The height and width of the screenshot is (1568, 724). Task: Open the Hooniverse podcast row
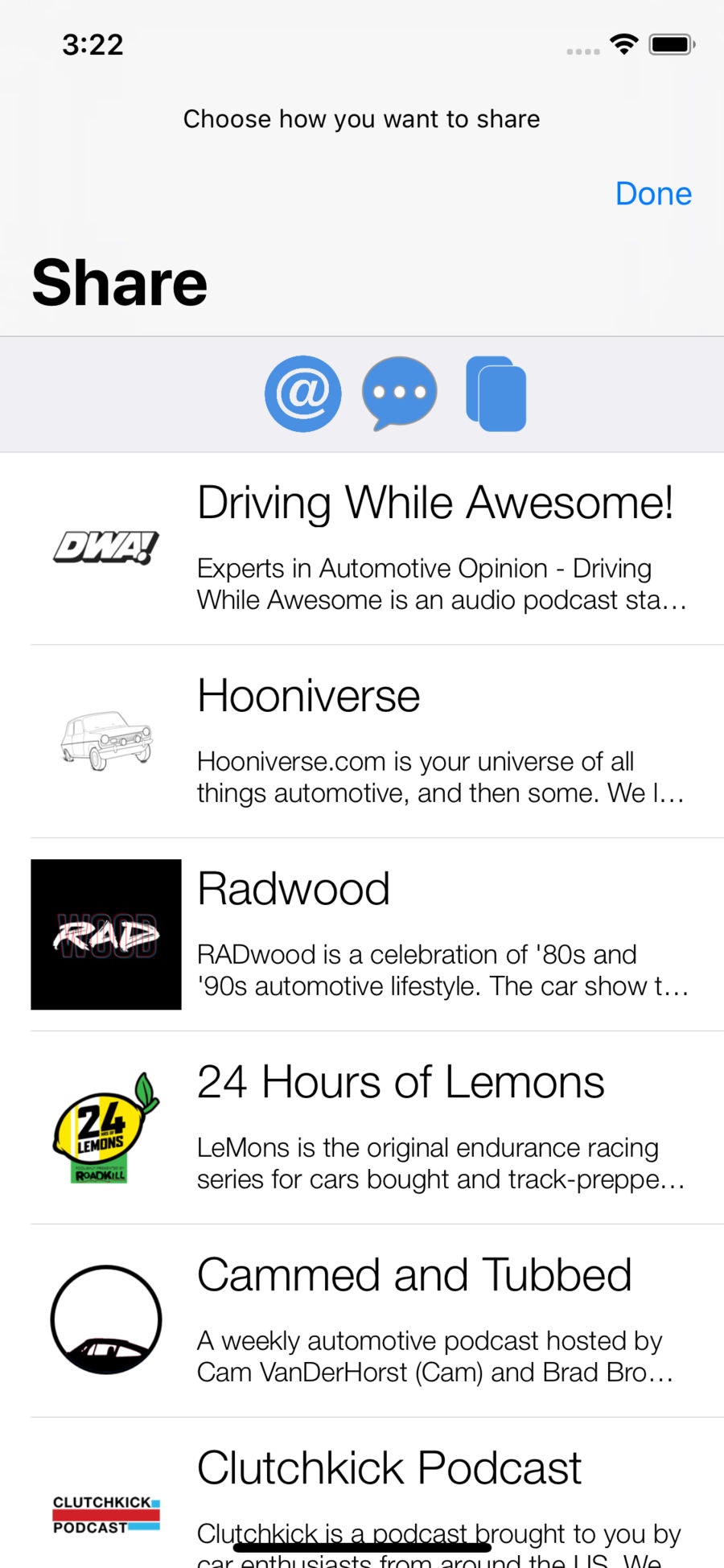(x=434, y=742)
